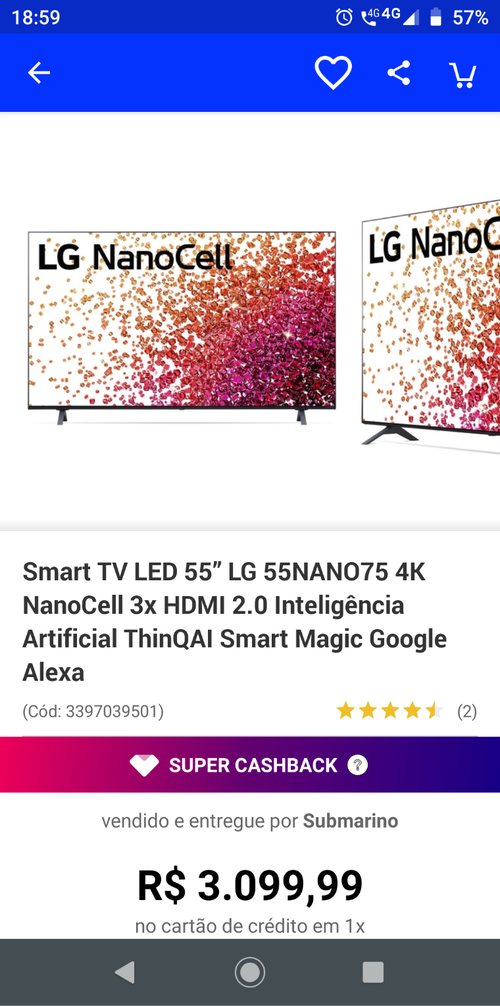This screenshot has width=500, height=1006.
Task: Go back using the top-left arrow
Action: click(x=39, y=73)
